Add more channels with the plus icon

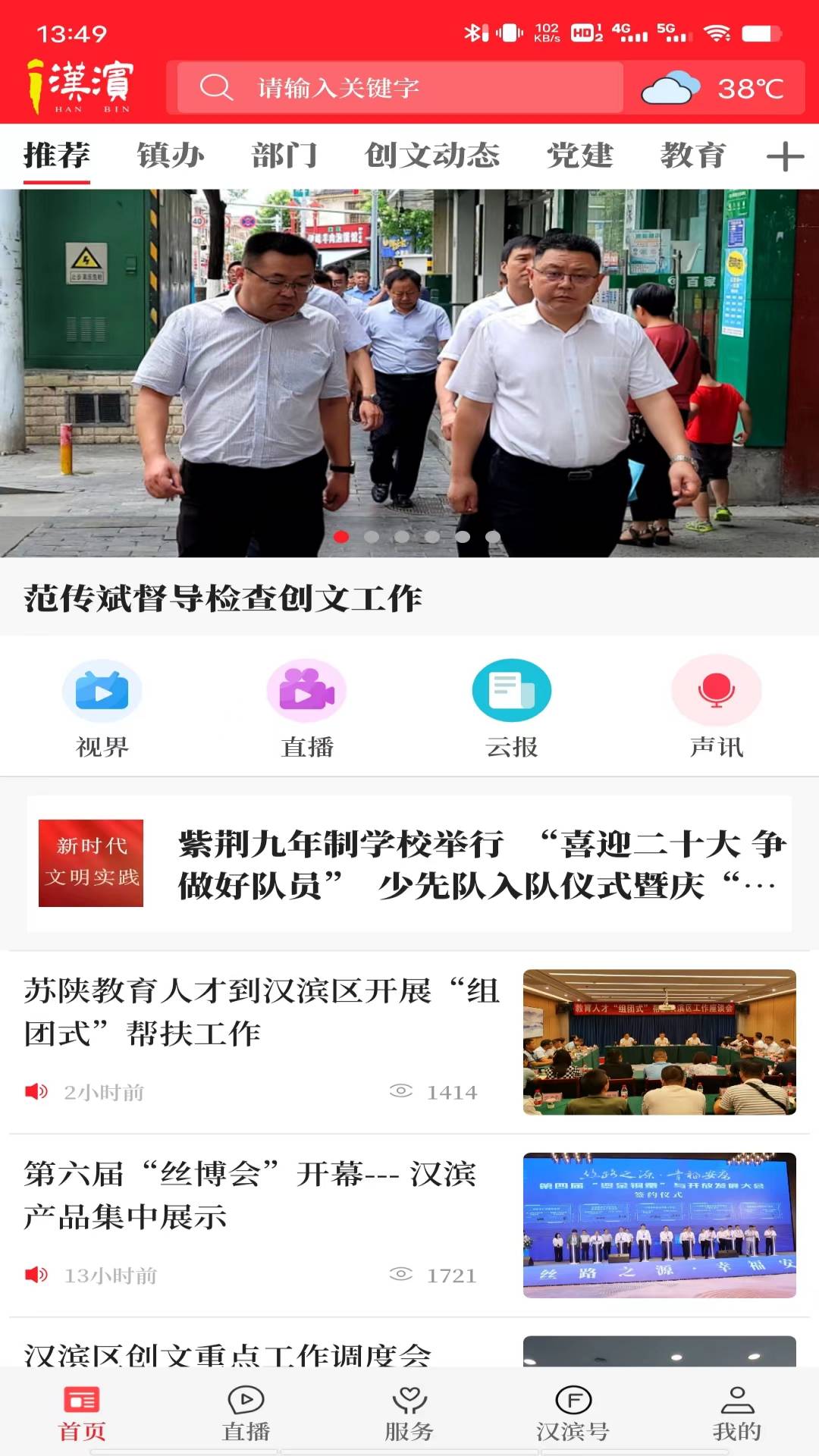tap(785, 157)
